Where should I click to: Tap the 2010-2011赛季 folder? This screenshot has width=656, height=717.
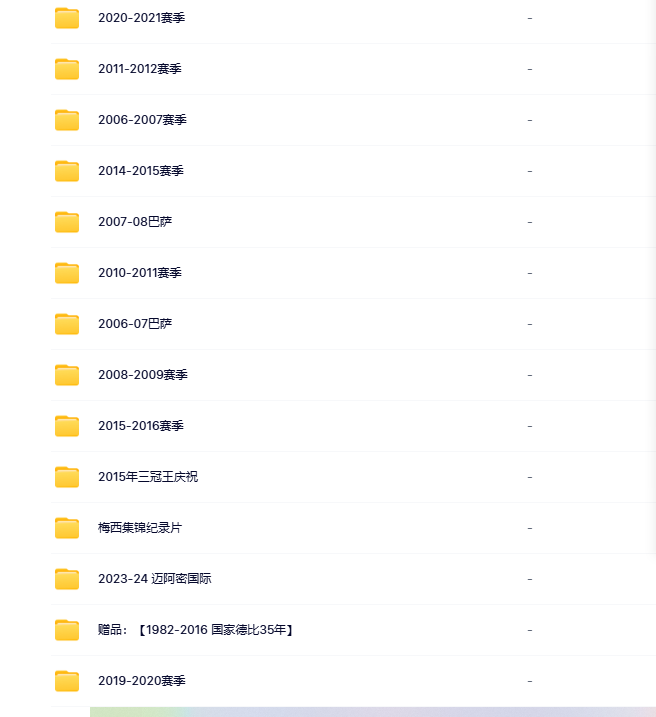(x=140, y=273)
